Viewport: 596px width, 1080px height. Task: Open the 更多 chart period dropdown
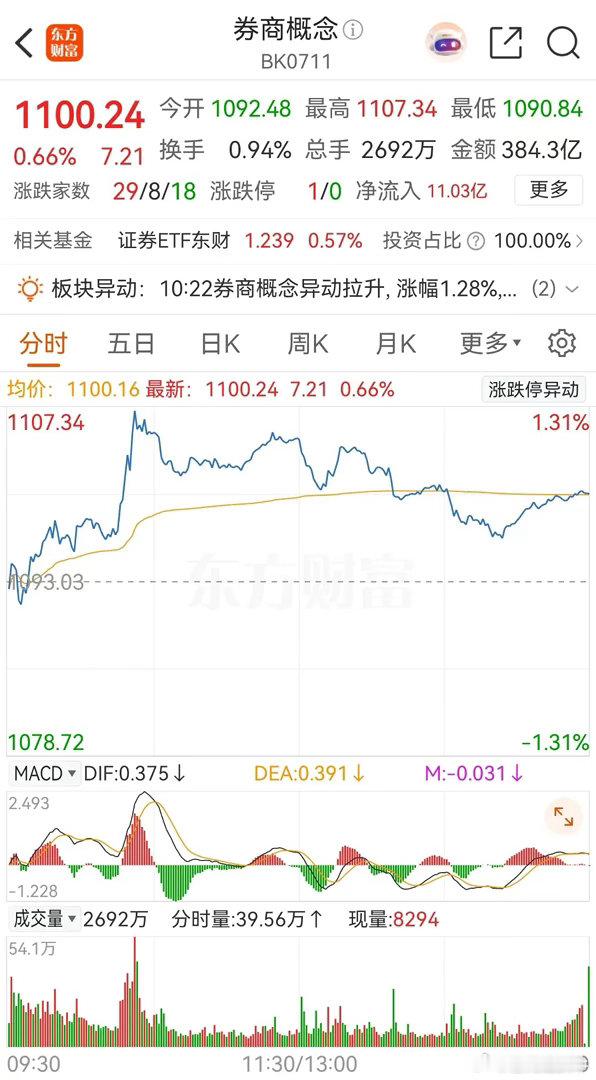[x=491, y=342]
